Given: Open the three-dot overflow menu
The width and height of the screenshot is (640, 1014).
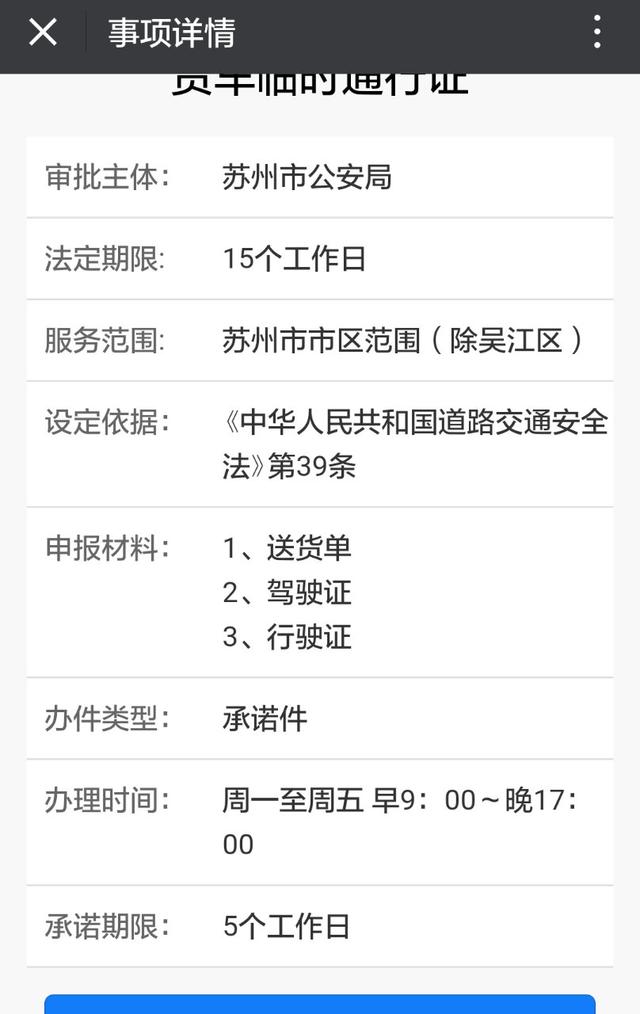Looking at the screenshot, I should (597, 32).
